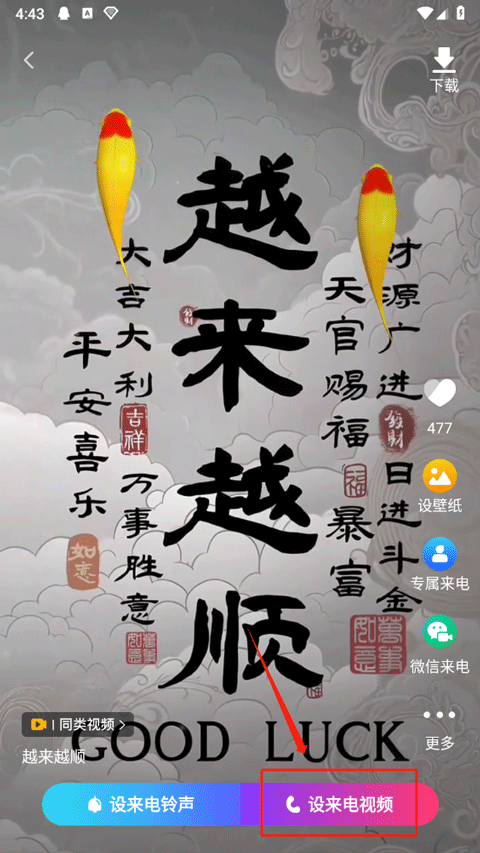Image resolution: width=480 pixels, height=853 pixels.
Task: Set as wallpaper via 设壁纸
Action: click(440, 486)
